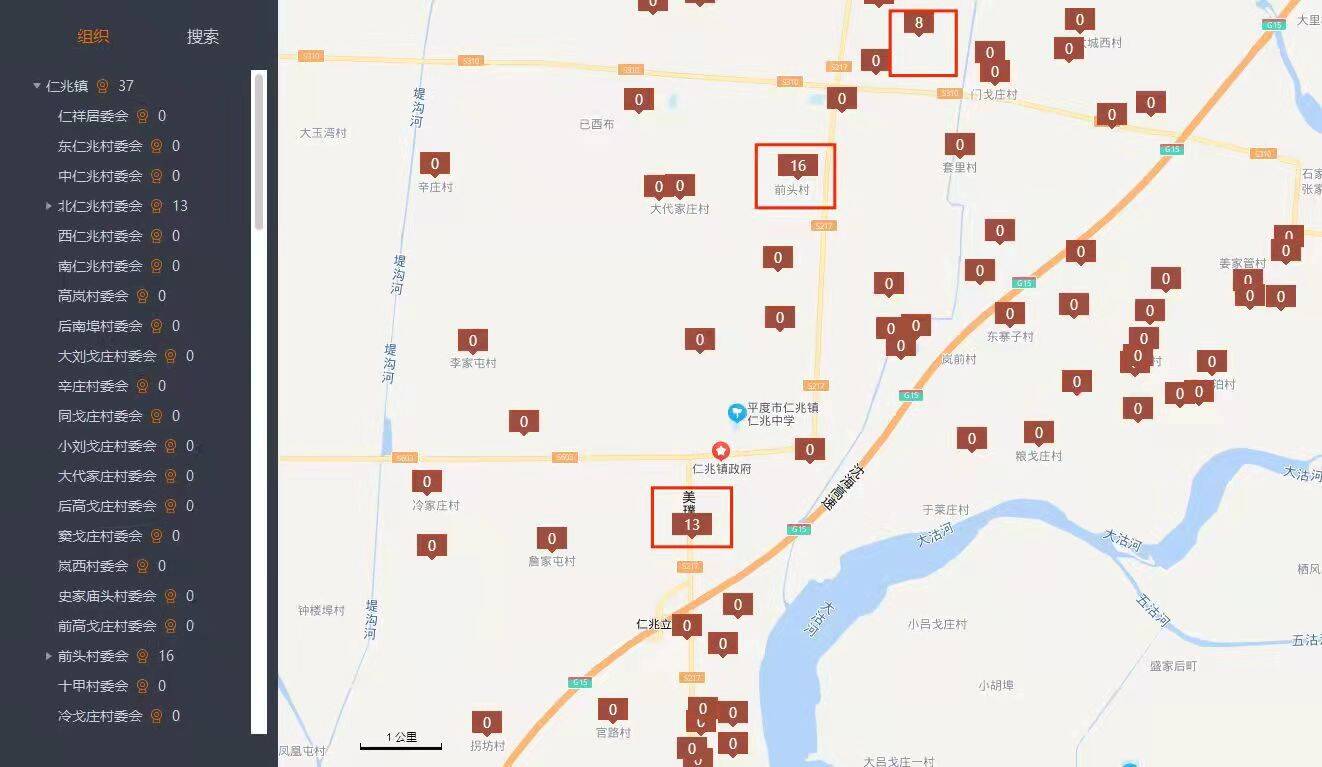Switch to the 搜索 tab

203,37
